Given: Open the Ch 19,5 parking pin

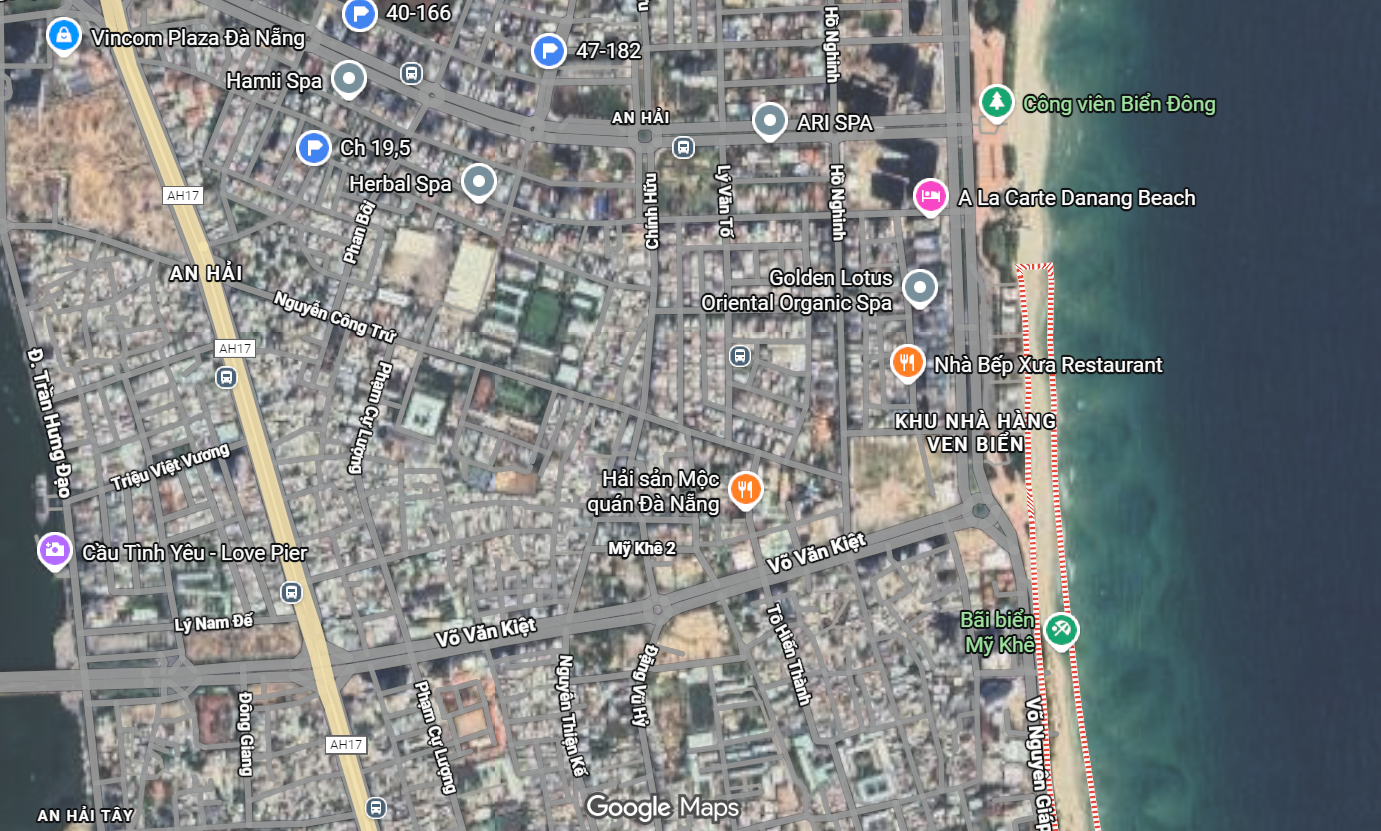Looking at the screenshot, I should (x=314, y=148).
